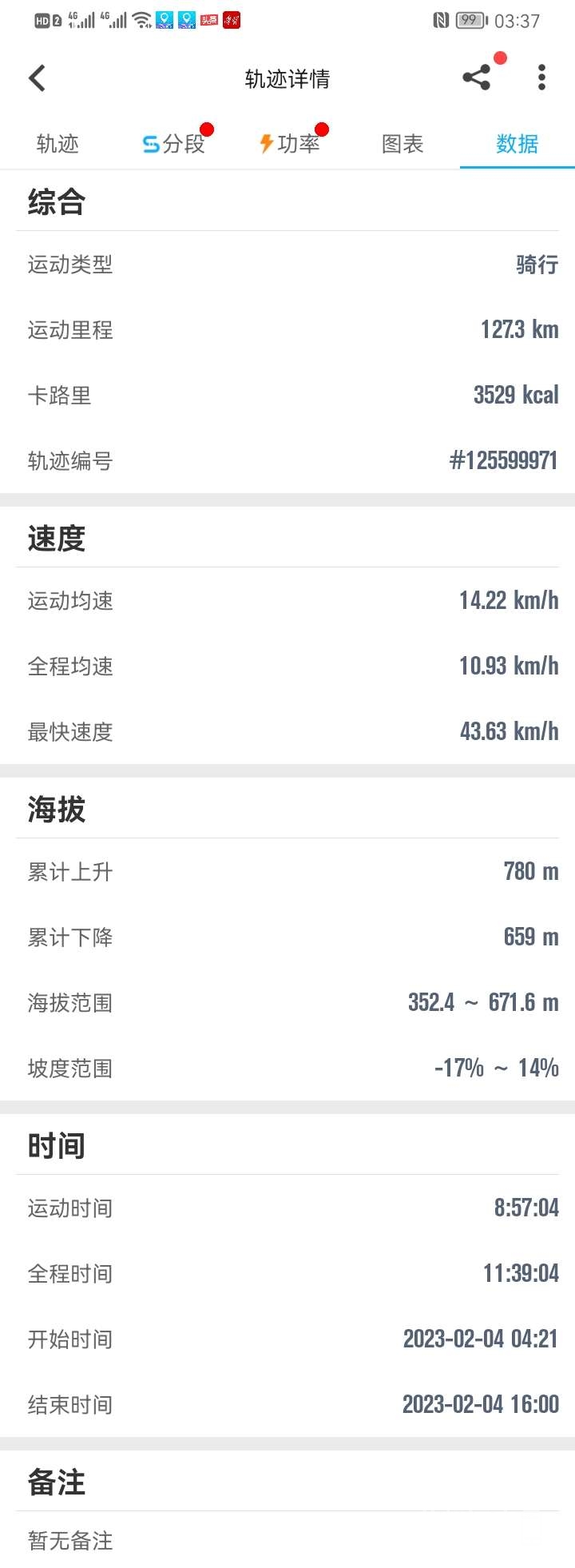Go back from 轨迹详情 page
Screen dimensions: 575x1568
click(x=38, y=78)
